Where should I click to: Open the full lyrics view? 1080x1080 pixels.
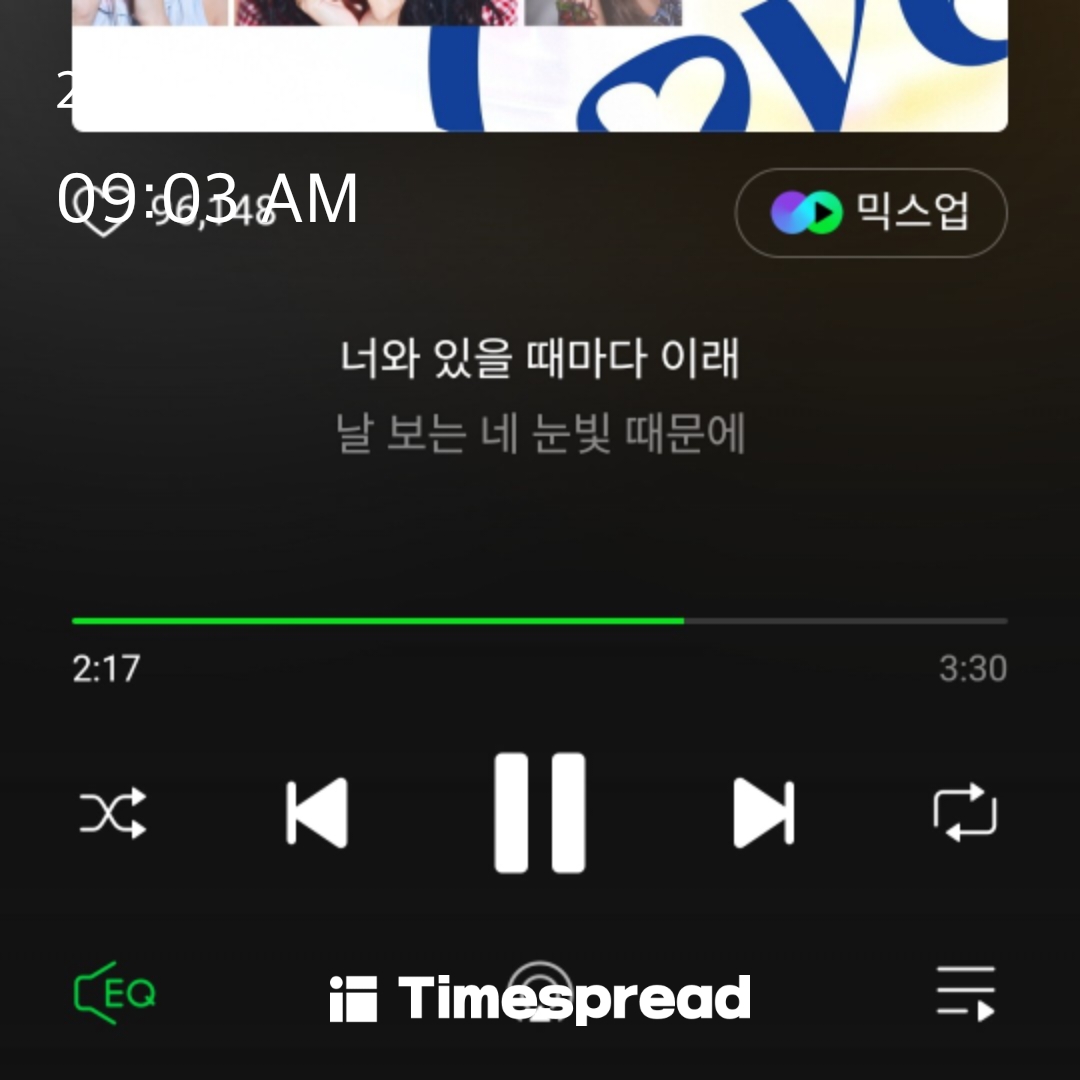point(540,397)
